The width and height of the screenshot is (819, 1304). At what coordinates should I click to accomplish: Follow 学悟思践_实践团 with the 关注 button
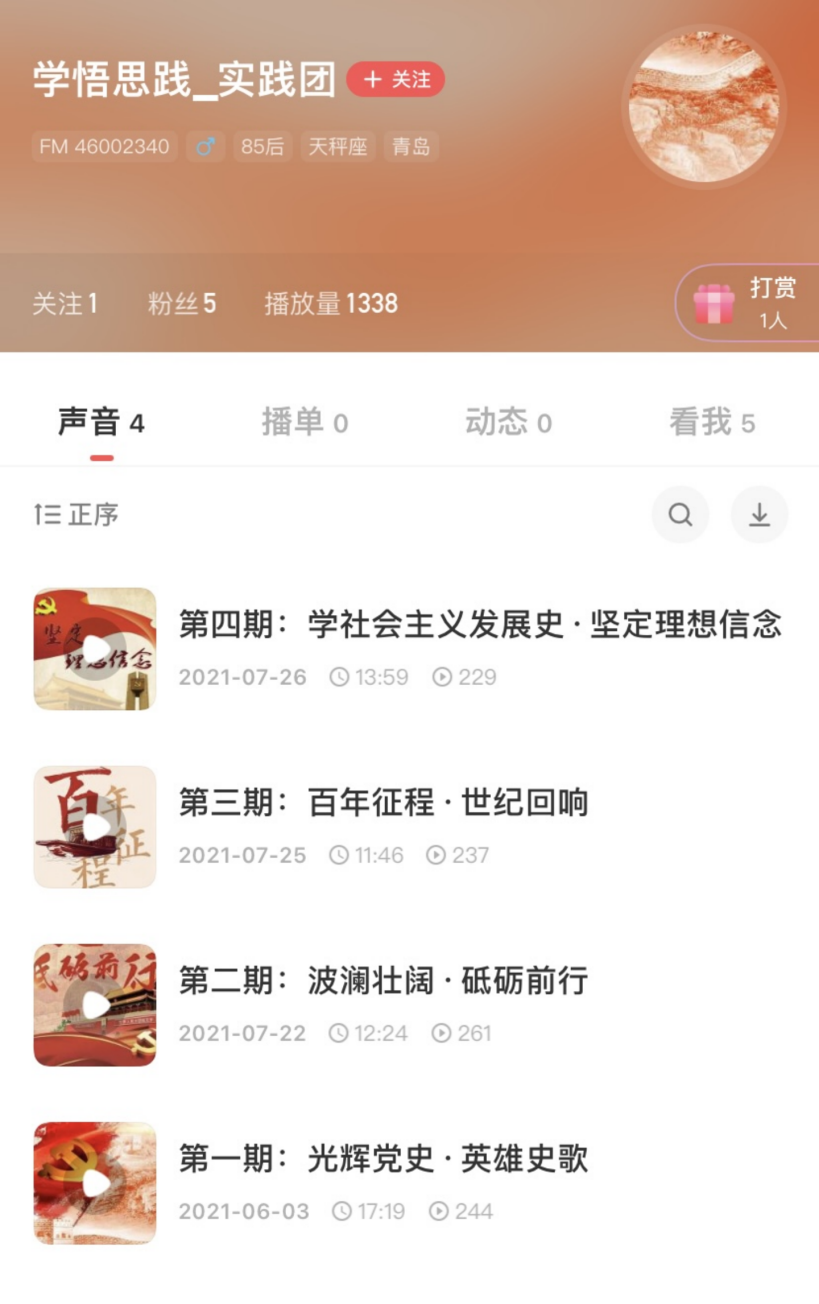pyautogui.click(x=396, y=80)
